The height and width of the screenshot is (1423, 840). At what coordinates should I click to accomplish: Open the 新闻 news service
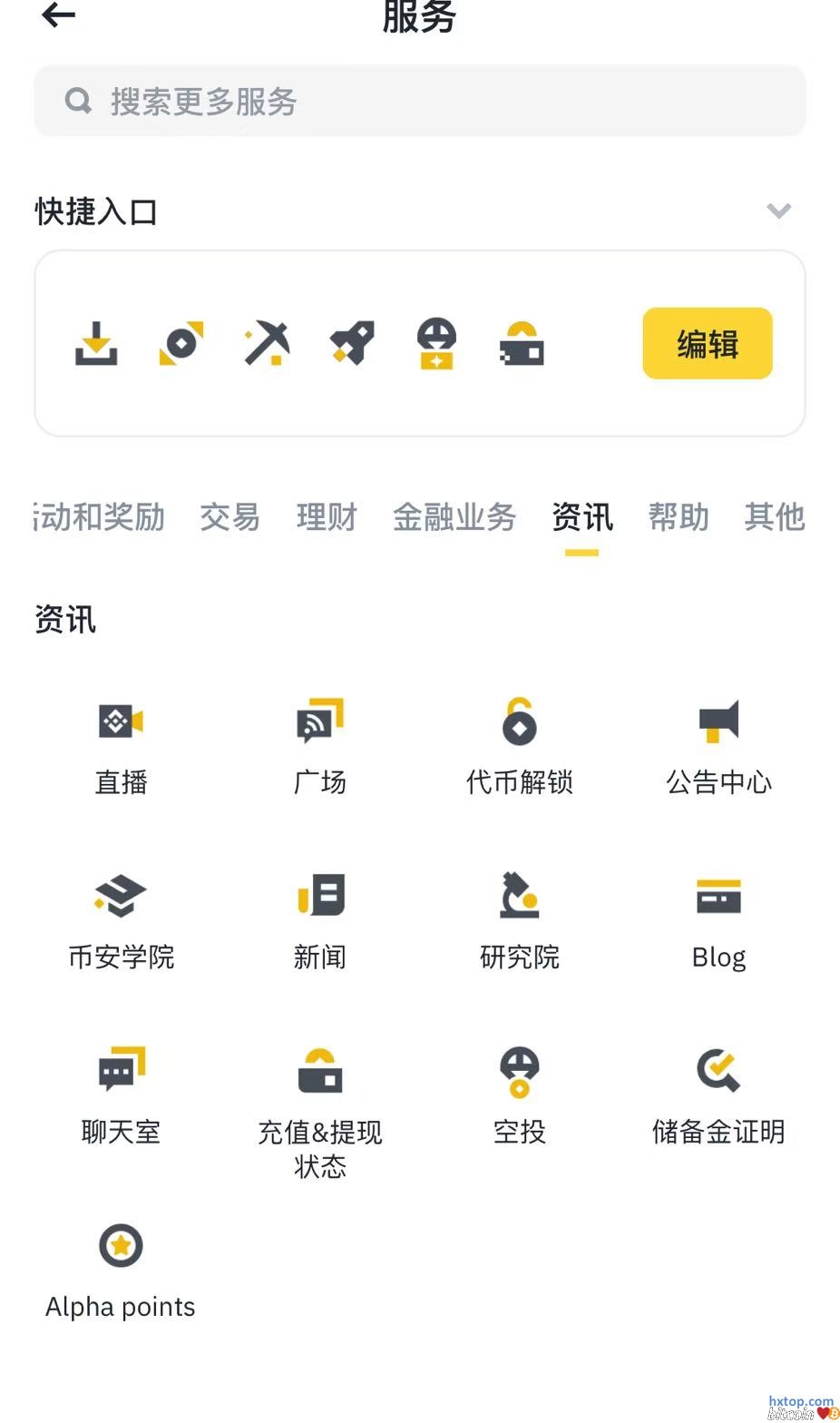coord(320,918)
